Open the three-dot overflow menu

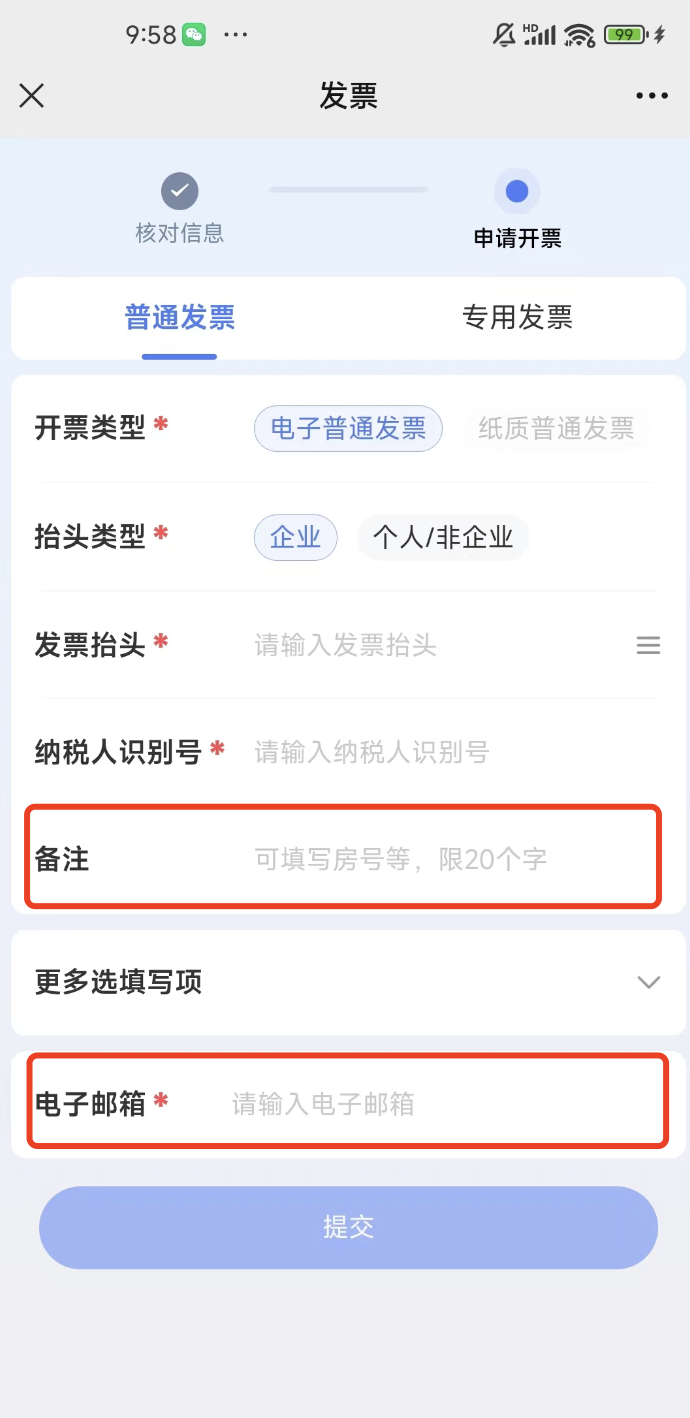click(x=652, y=96)
